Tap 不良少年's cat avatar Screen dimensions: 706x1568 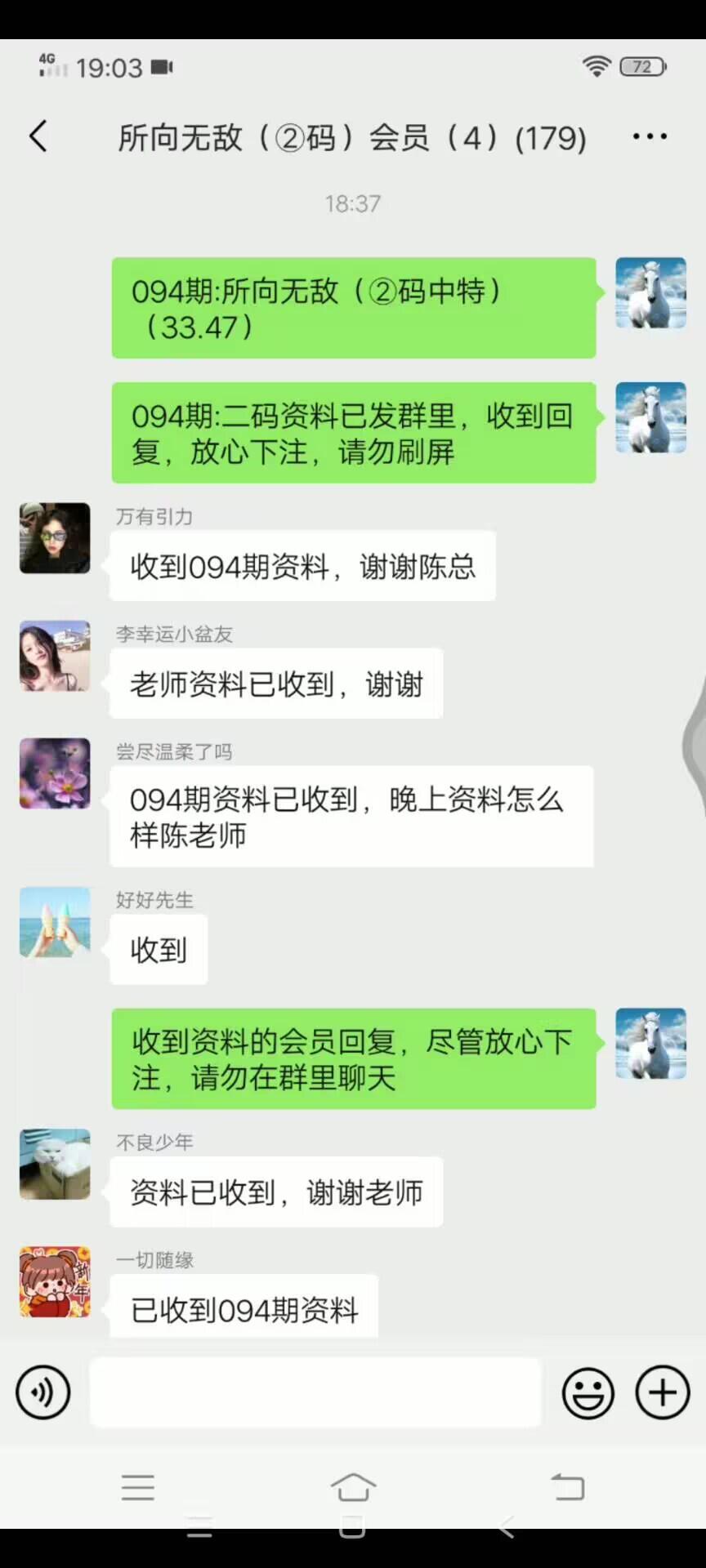click(55, 1164)
